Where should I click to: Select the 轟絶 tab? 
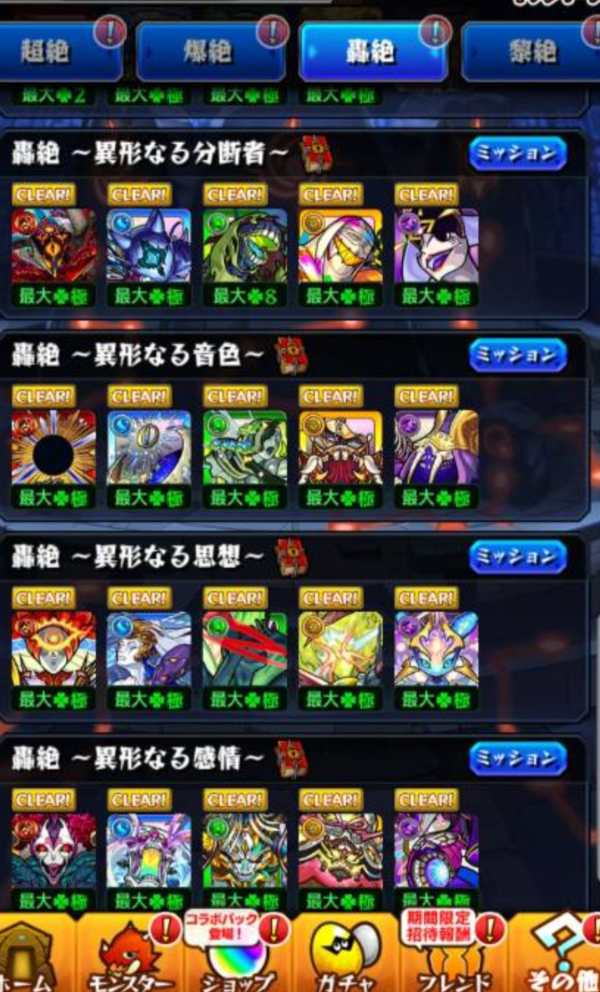(x=372, y=52)
